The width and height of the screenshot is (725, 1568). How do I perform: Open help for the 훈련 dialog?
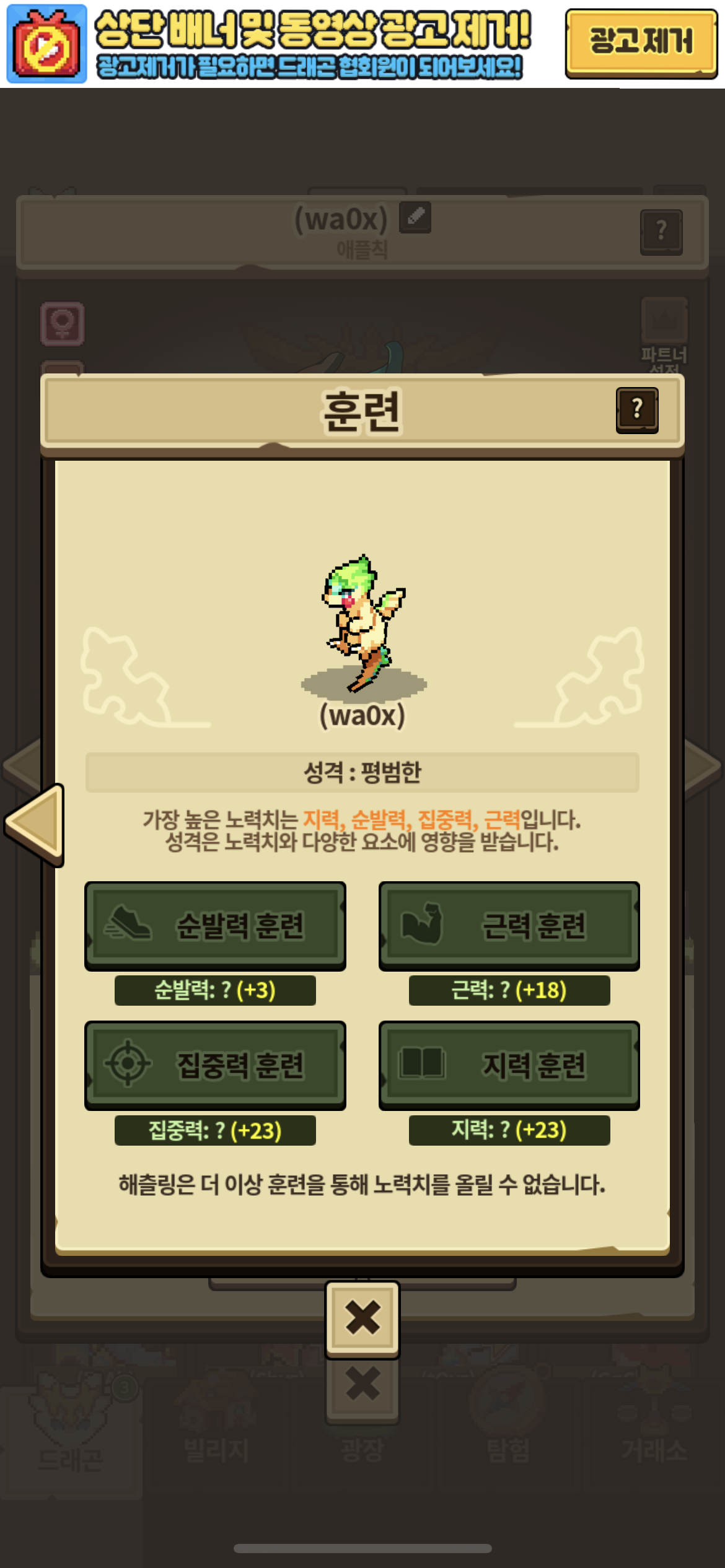[636, 410]
